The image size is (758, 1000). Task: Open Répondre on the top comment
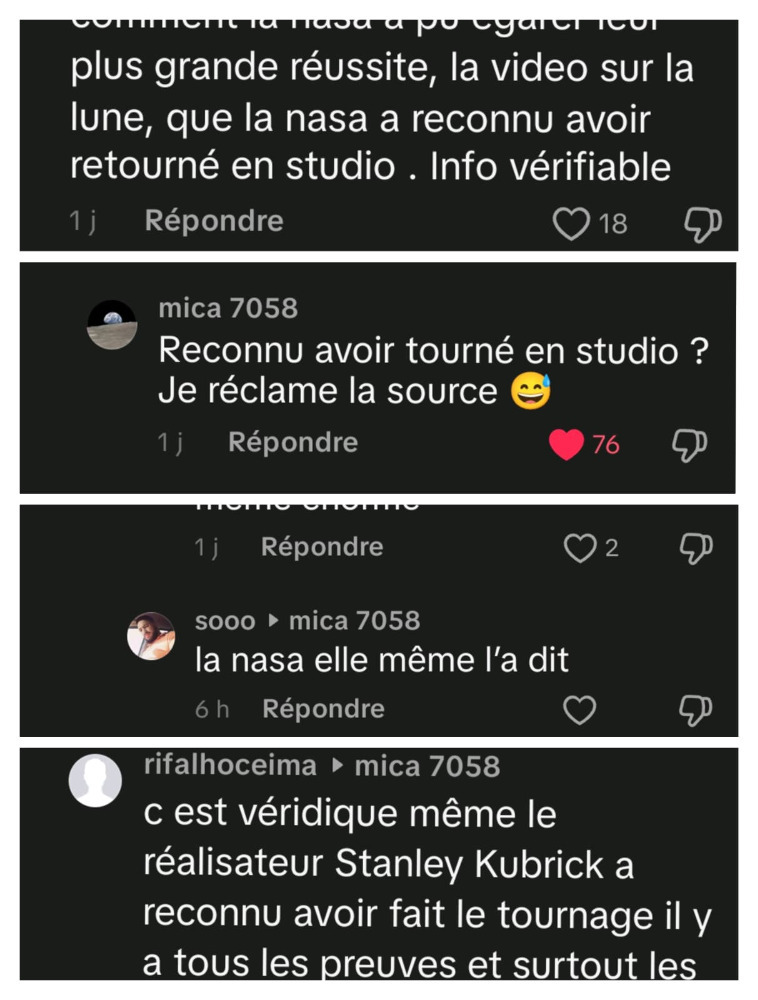[212, 222]
